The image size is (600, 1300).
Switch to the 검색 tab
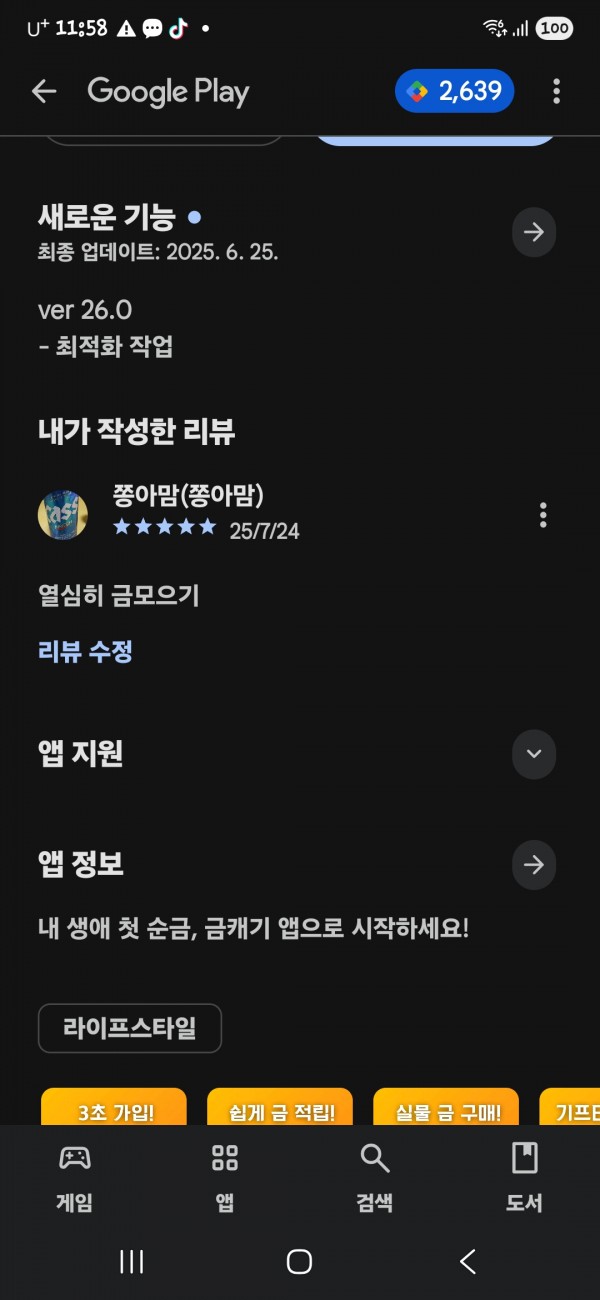(x=375, y=1178)
